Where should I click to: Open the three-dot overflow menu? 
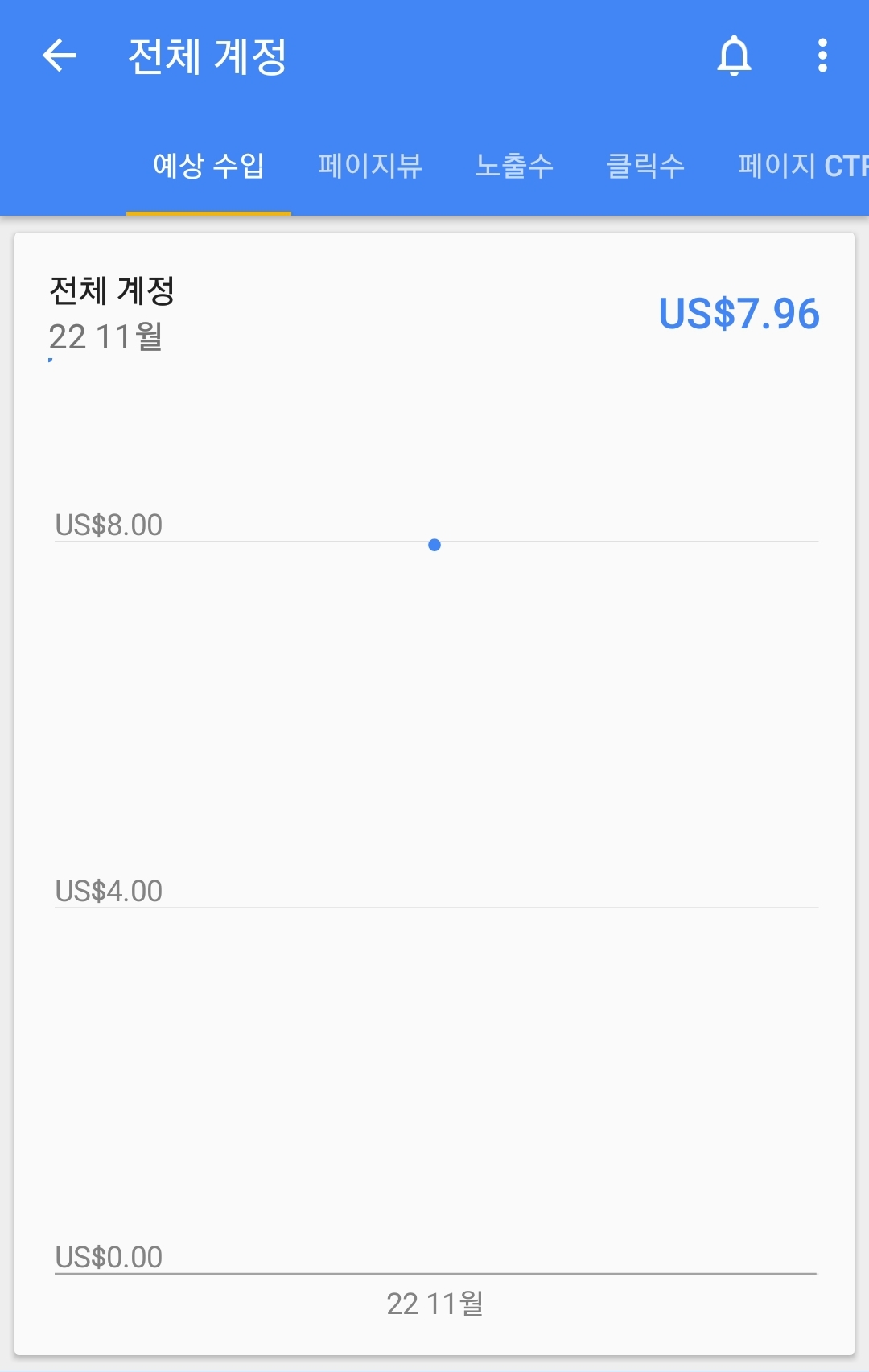pos(822,56)
